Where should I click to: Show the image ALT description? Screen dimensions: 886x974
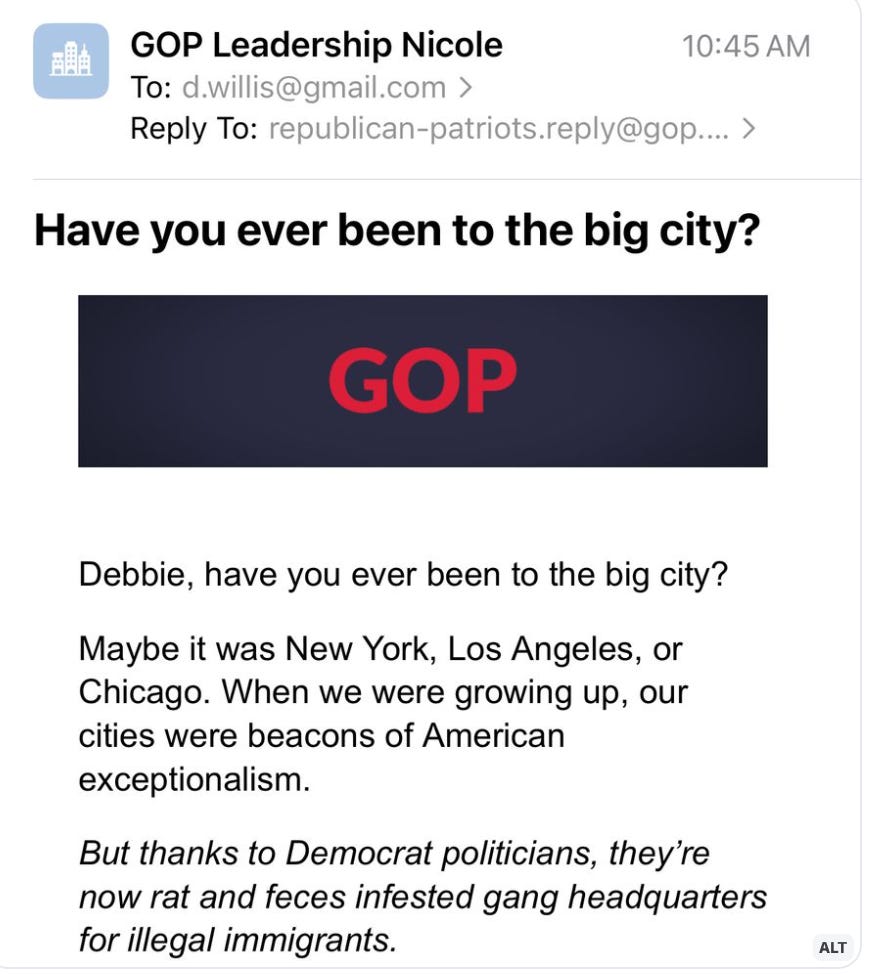coord(832,947)
